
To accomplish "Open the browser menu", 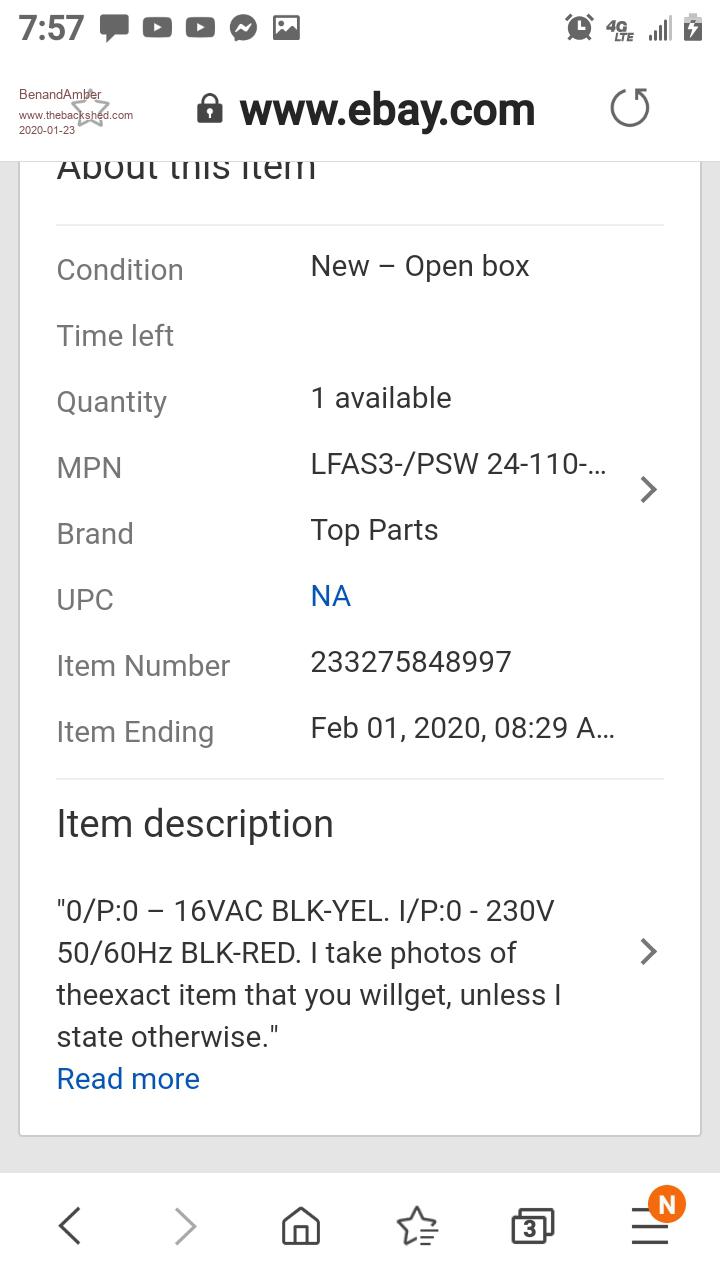I will point(650,1226).
